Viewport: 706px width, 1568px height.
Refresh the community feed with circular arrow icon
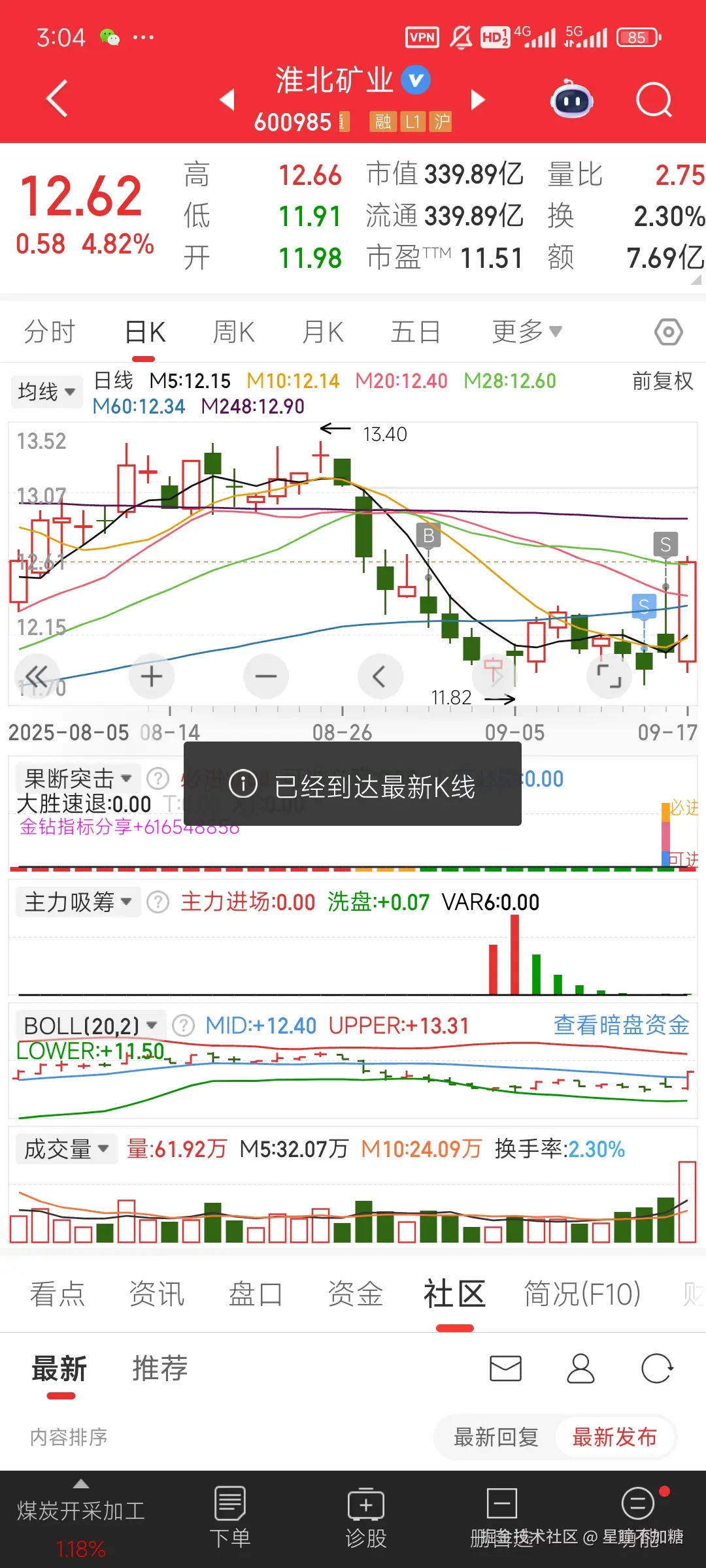coord(658,1369)
